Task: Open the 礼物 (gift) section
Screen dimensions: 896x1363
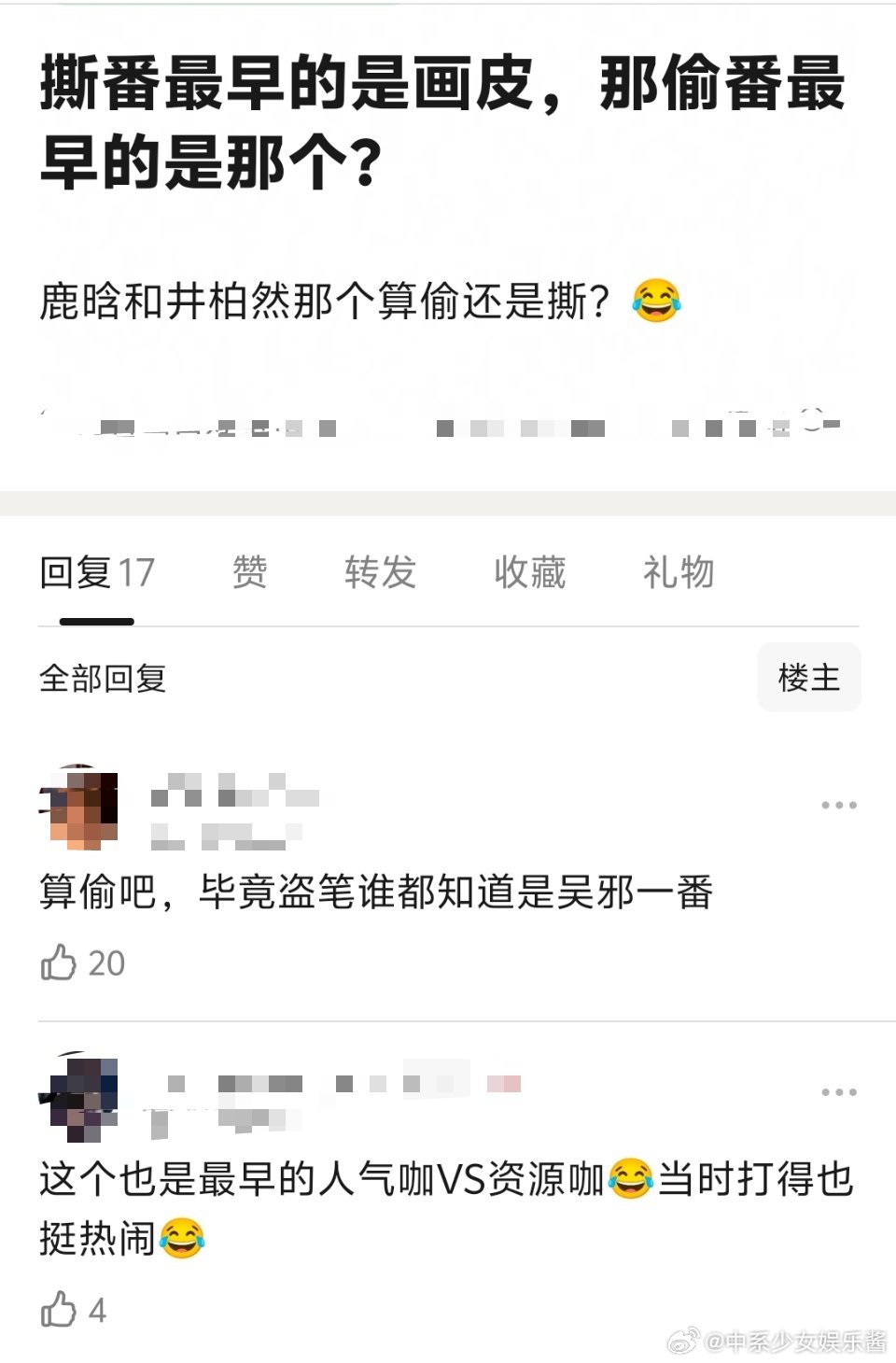Action: (679, 573)
